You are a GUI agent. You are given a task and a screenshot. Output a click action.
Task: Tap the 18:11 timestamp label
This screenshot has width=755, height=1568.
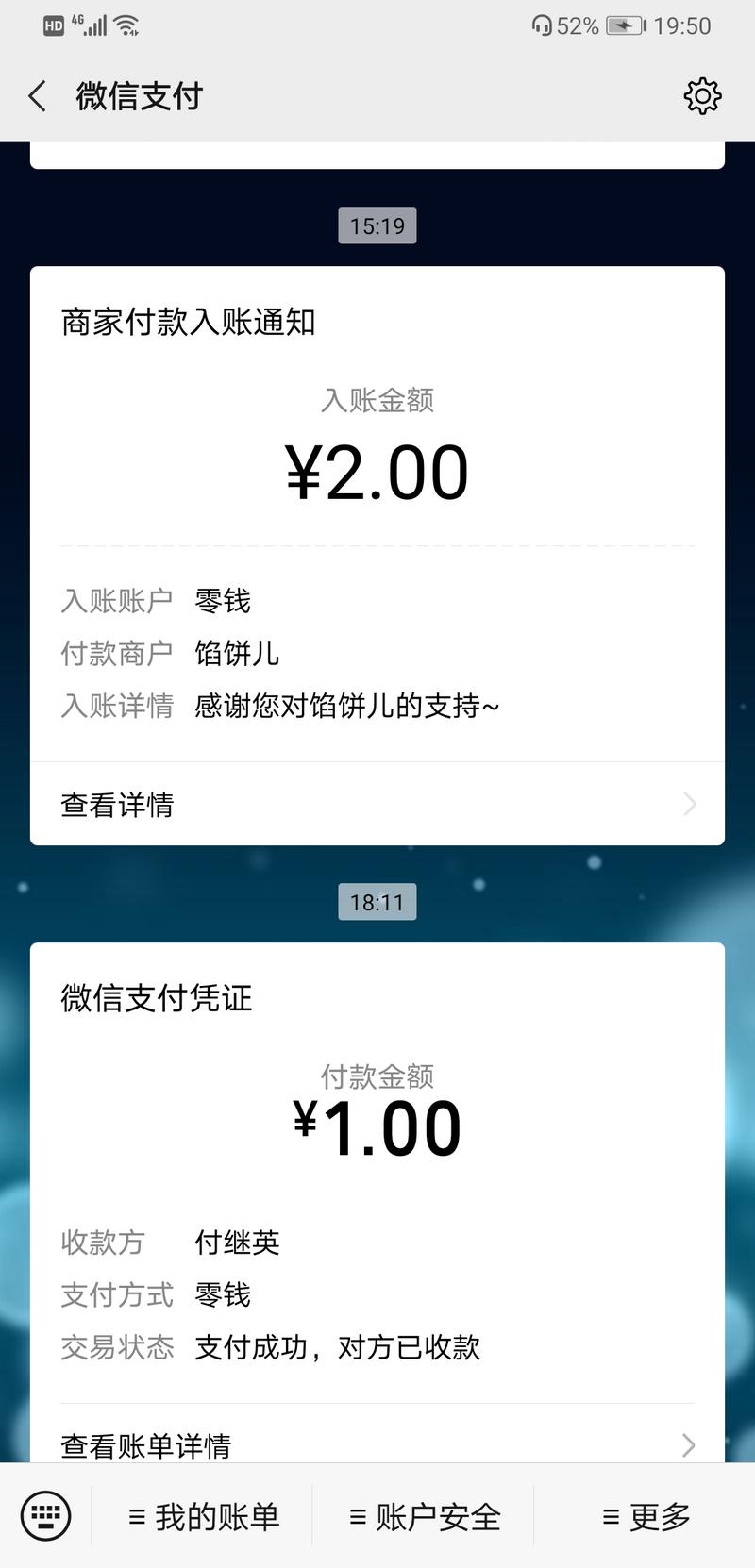pyautogui.click(x=377, y=901)
